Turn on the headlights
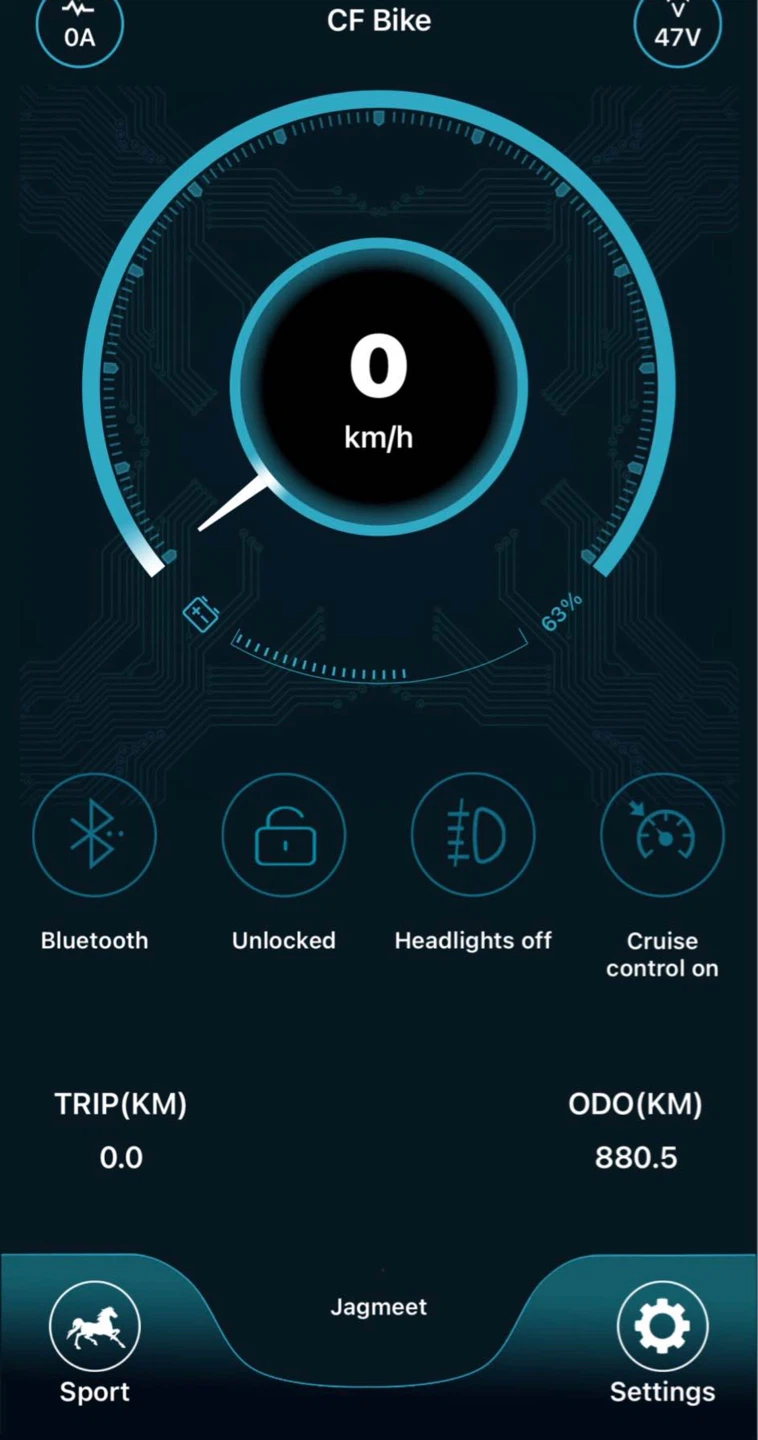758x1440 pixels. (473, 834)
